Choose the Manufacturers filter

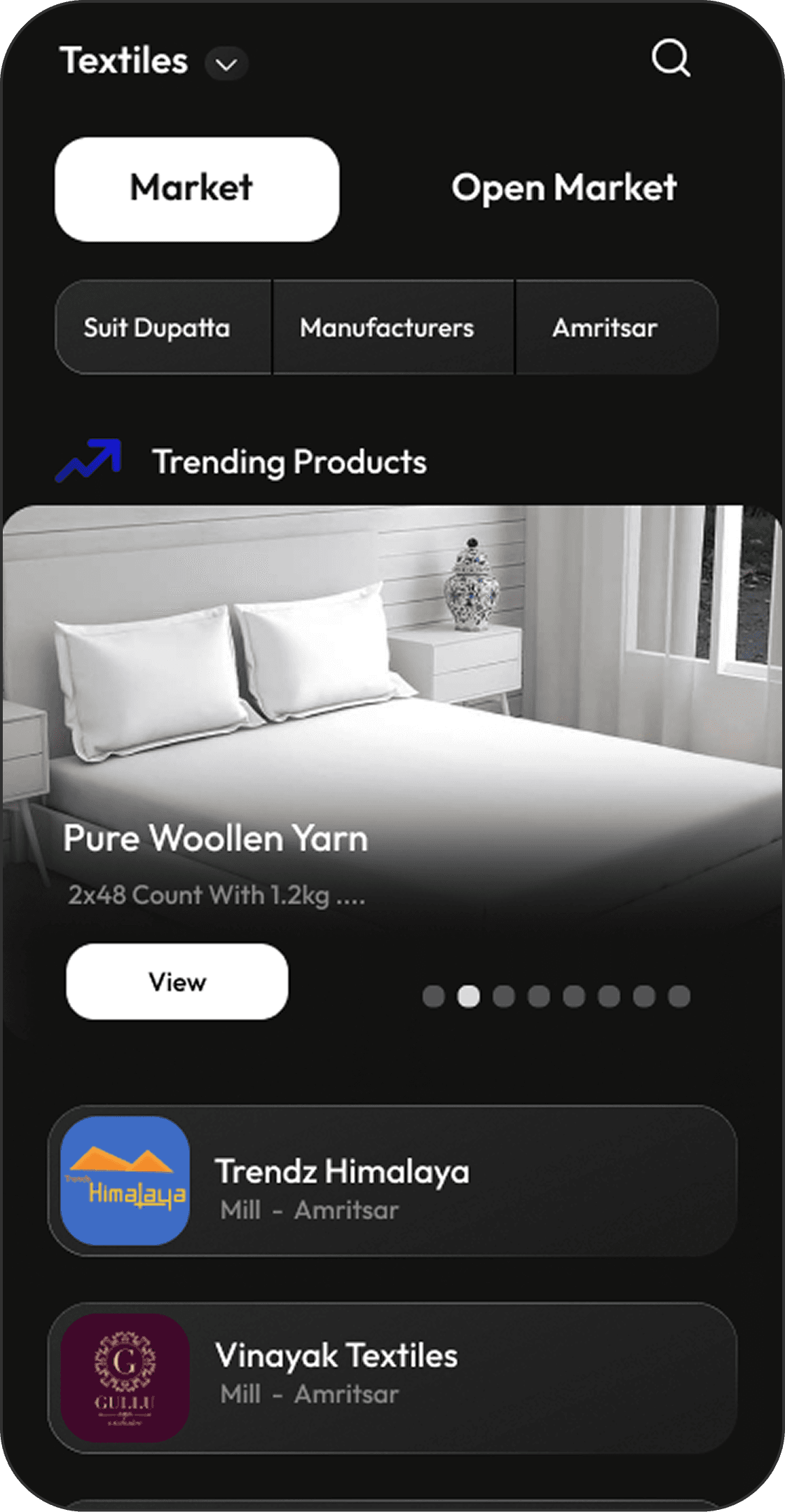[387, 328]
